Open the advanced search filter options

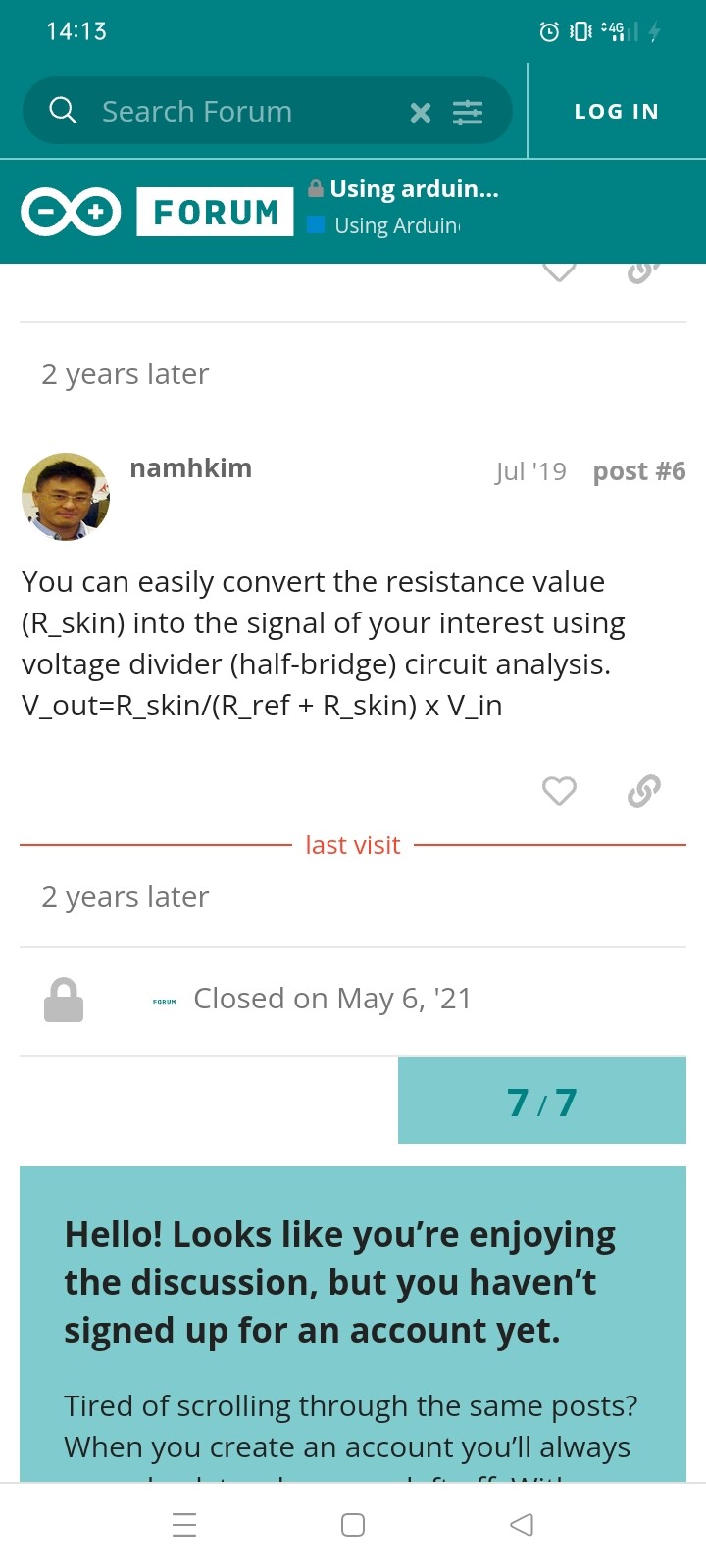click(x=468, y=112)
